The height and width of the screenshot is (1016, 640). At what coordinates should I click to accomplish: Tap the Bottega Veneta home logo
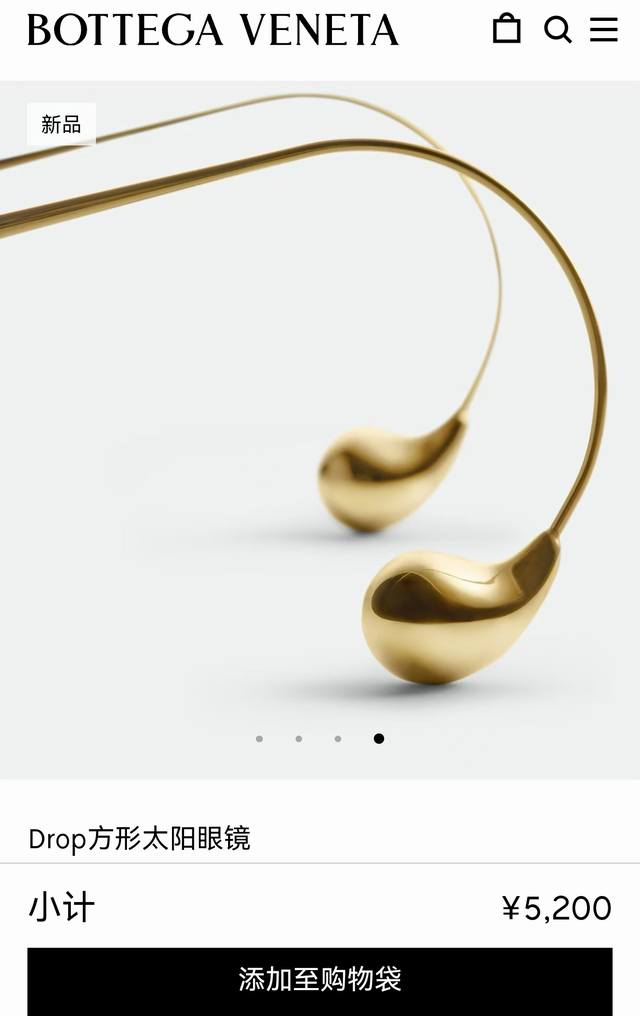[213, 30]
